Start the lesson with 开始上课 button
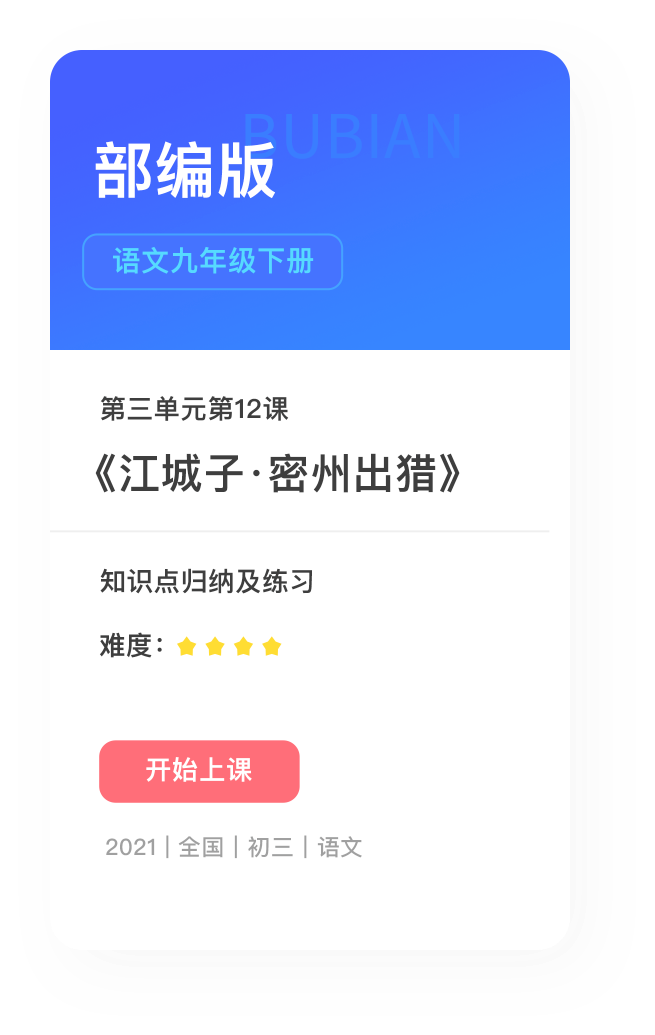The image size is (655, 1035). click(x=199, y=771)
